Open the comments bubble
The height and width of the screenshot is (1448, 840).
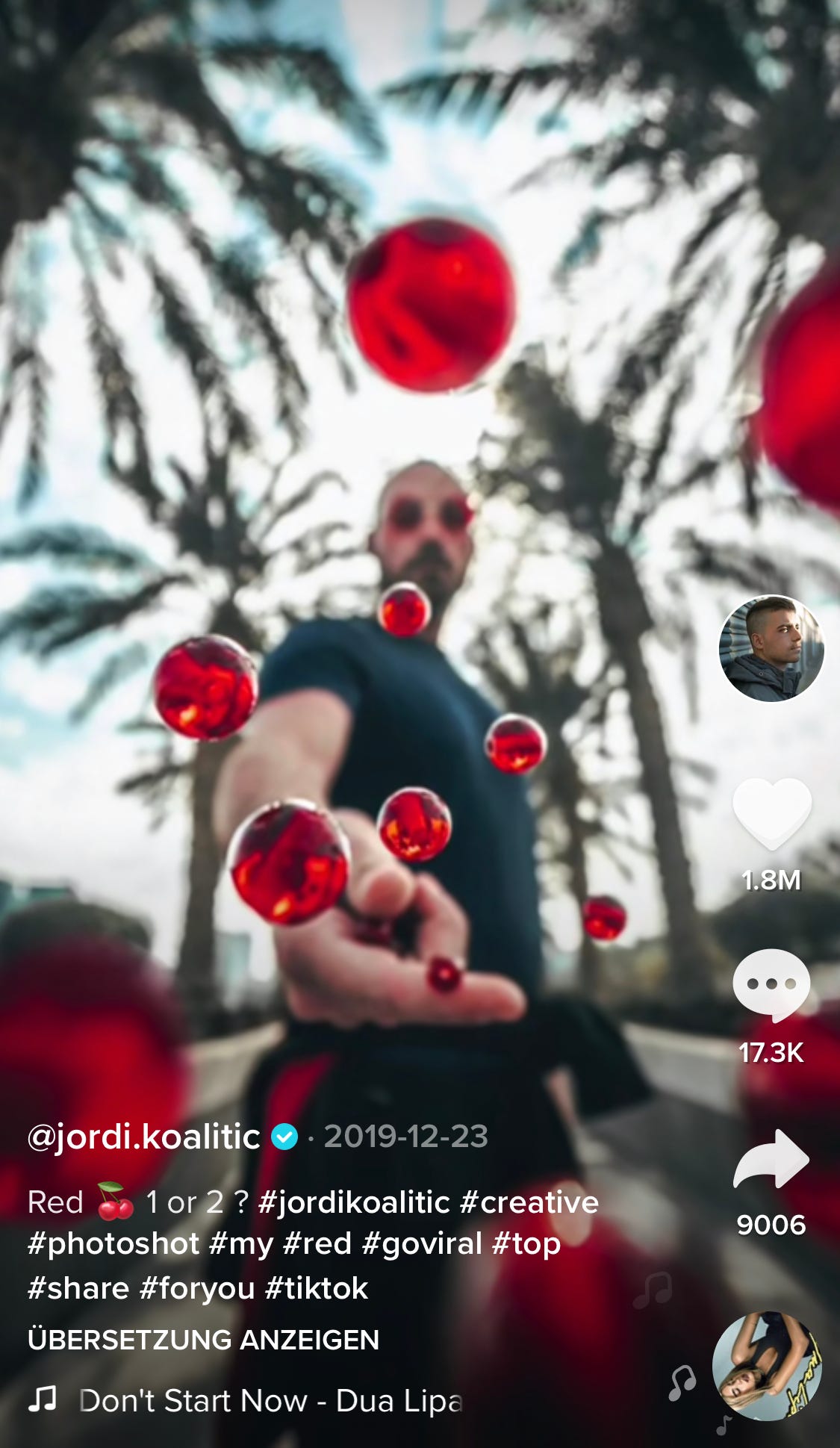tap(771, 986)
